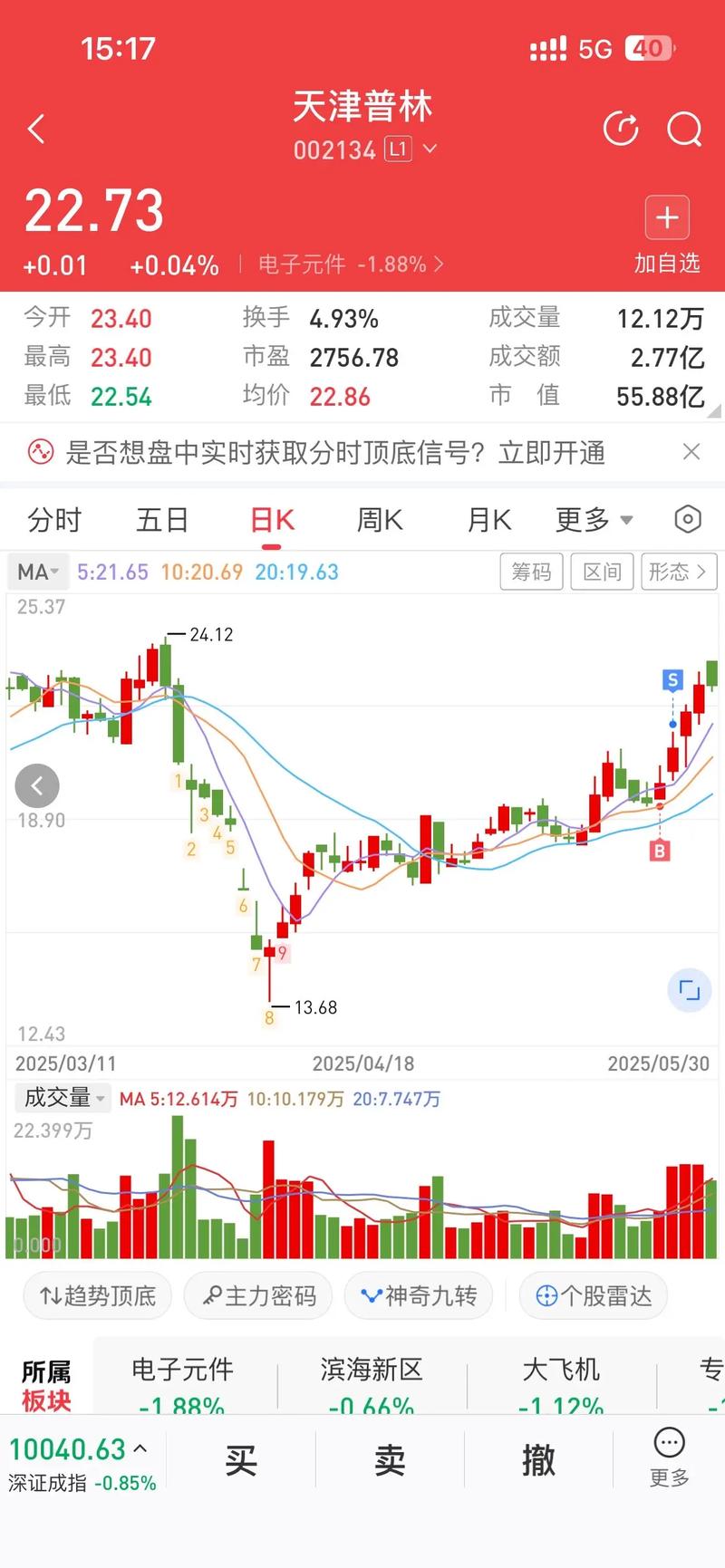
Task: Refresh the stock quote
Action: (622, 130)
